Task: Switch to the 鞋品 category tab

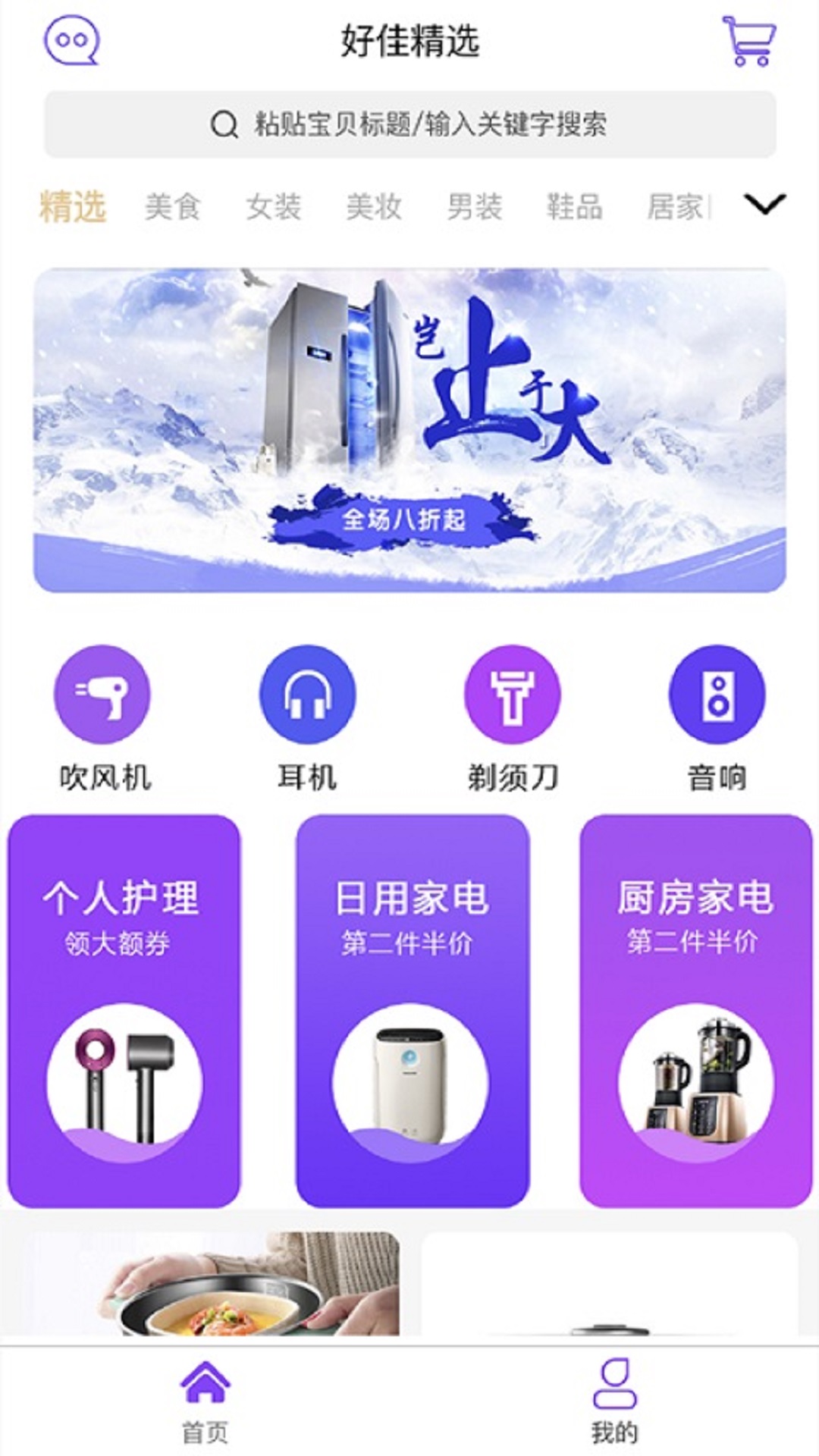Action: [575, 206]
